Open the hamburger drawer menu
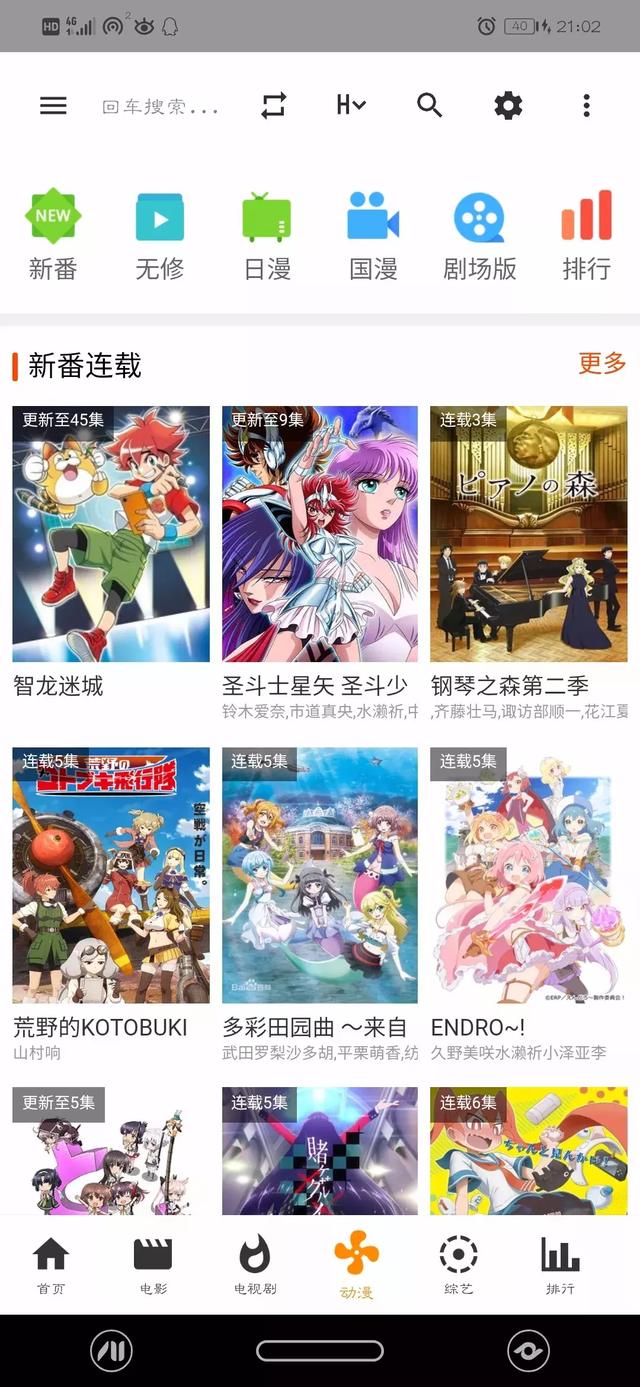The width and height of the screenshot is (640, 1387). pyautogui.click(x=53, y=105)
